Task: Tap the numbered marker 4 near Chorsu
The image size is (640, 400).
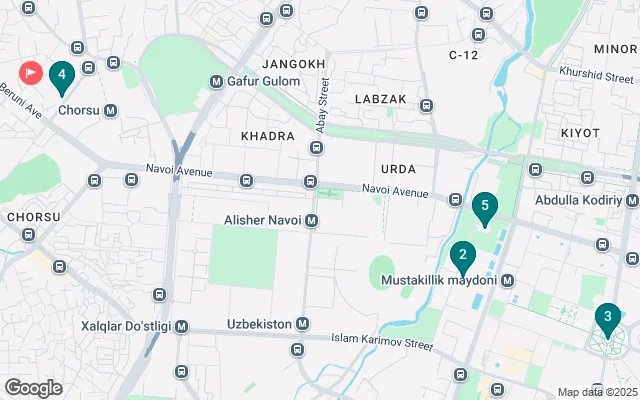Action: tap(62, 75)
